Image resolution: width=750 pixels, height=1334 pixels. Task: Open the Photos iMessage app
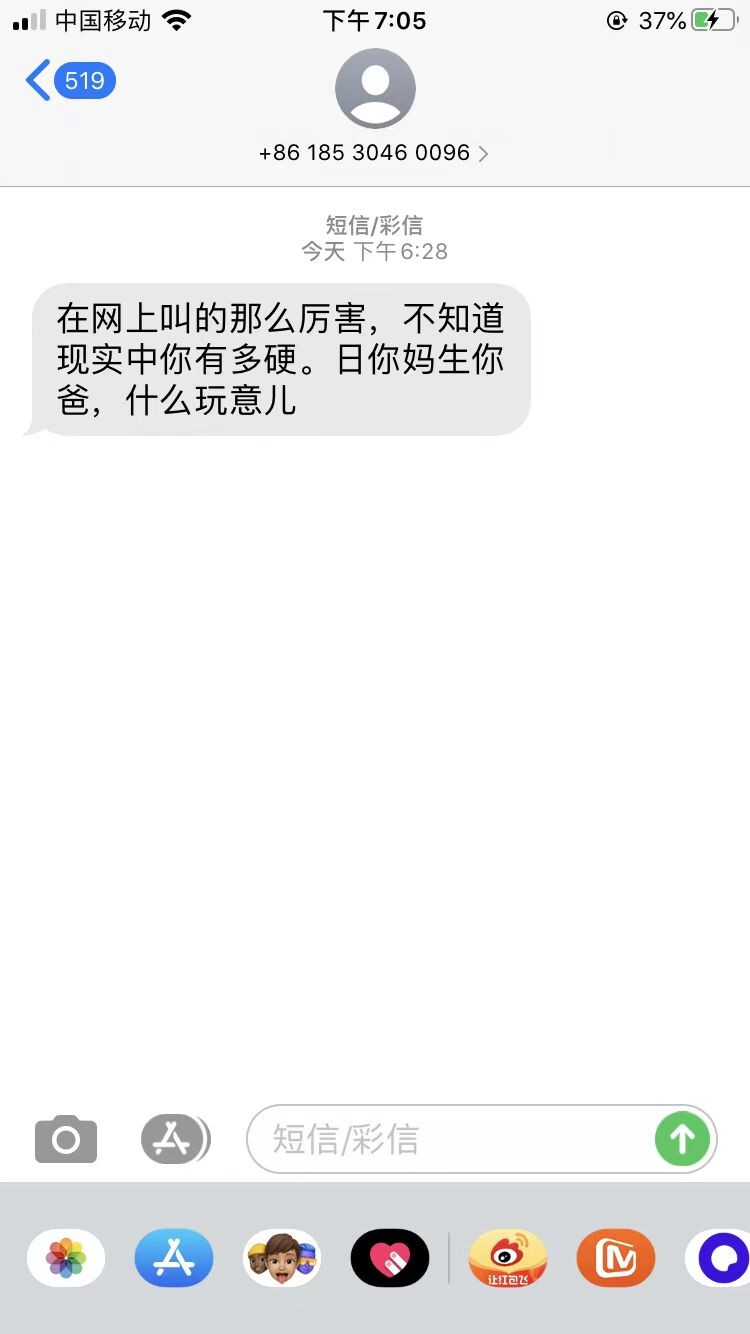[x=66, y=1258]
